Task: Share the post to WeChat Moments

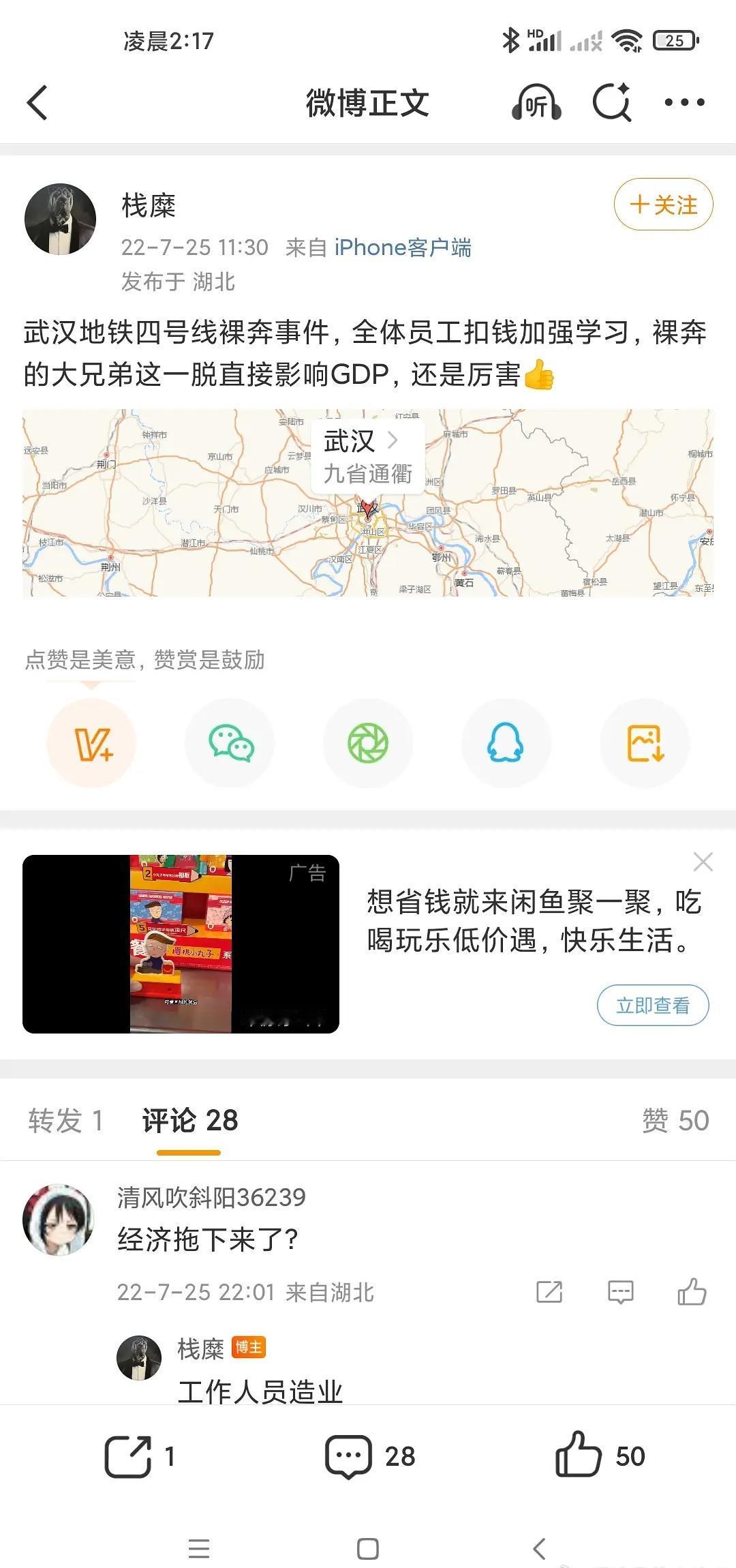Action: (368, 742)
